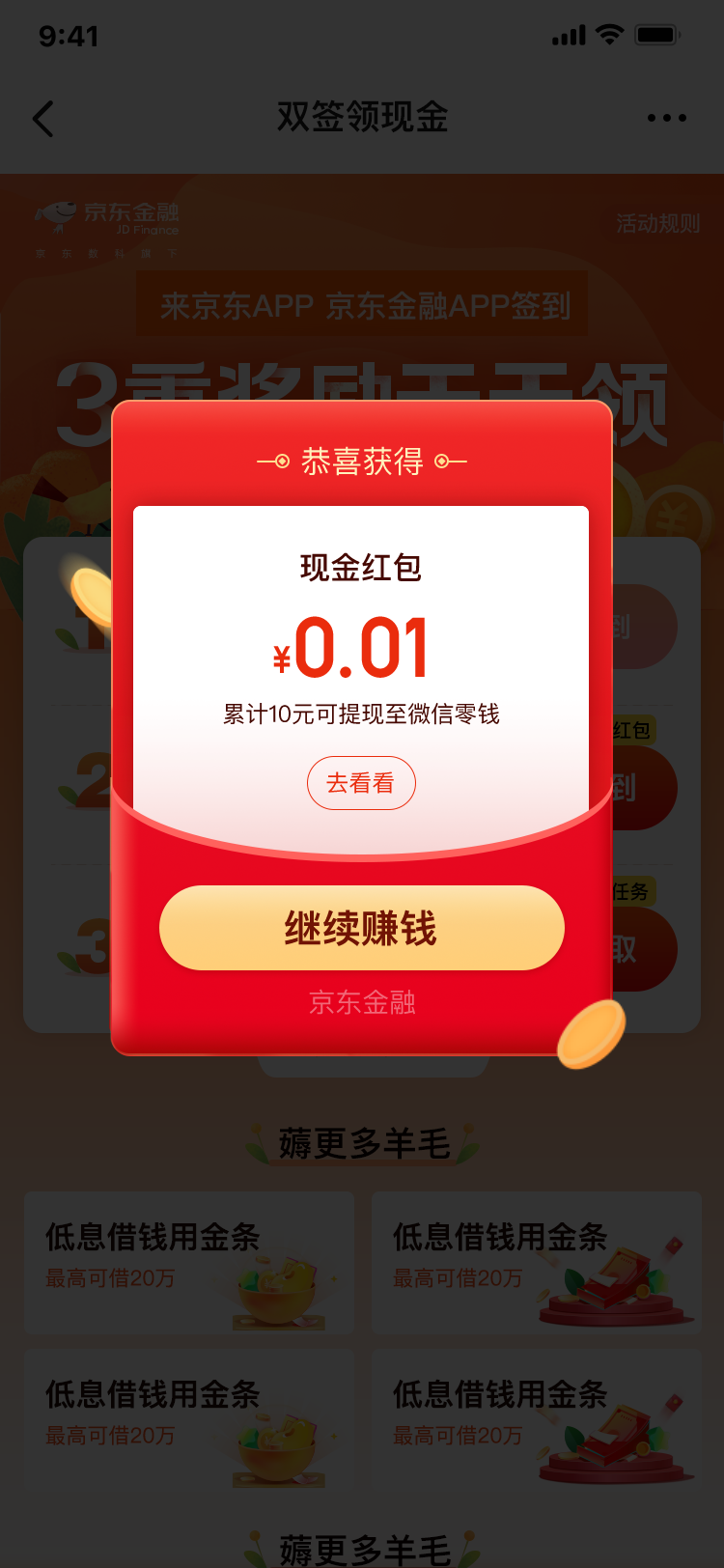Go back with the top-left arrow
Screen dimensions: 724x1568
coord(43,119)
